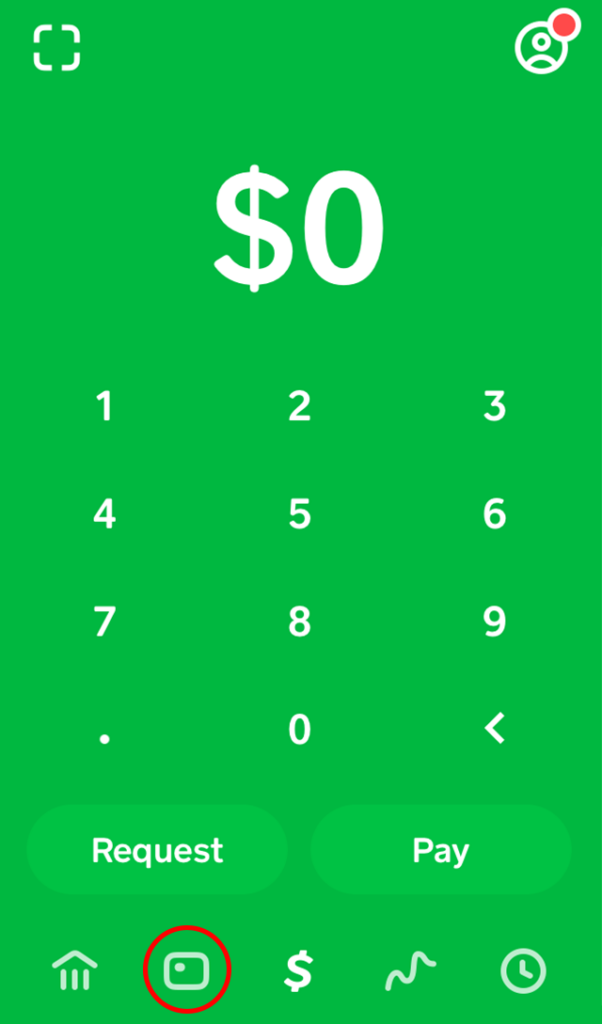602x1024 pixels.
Task: Enter digit 6 on the keypad
Action: [x=494, y=514]
